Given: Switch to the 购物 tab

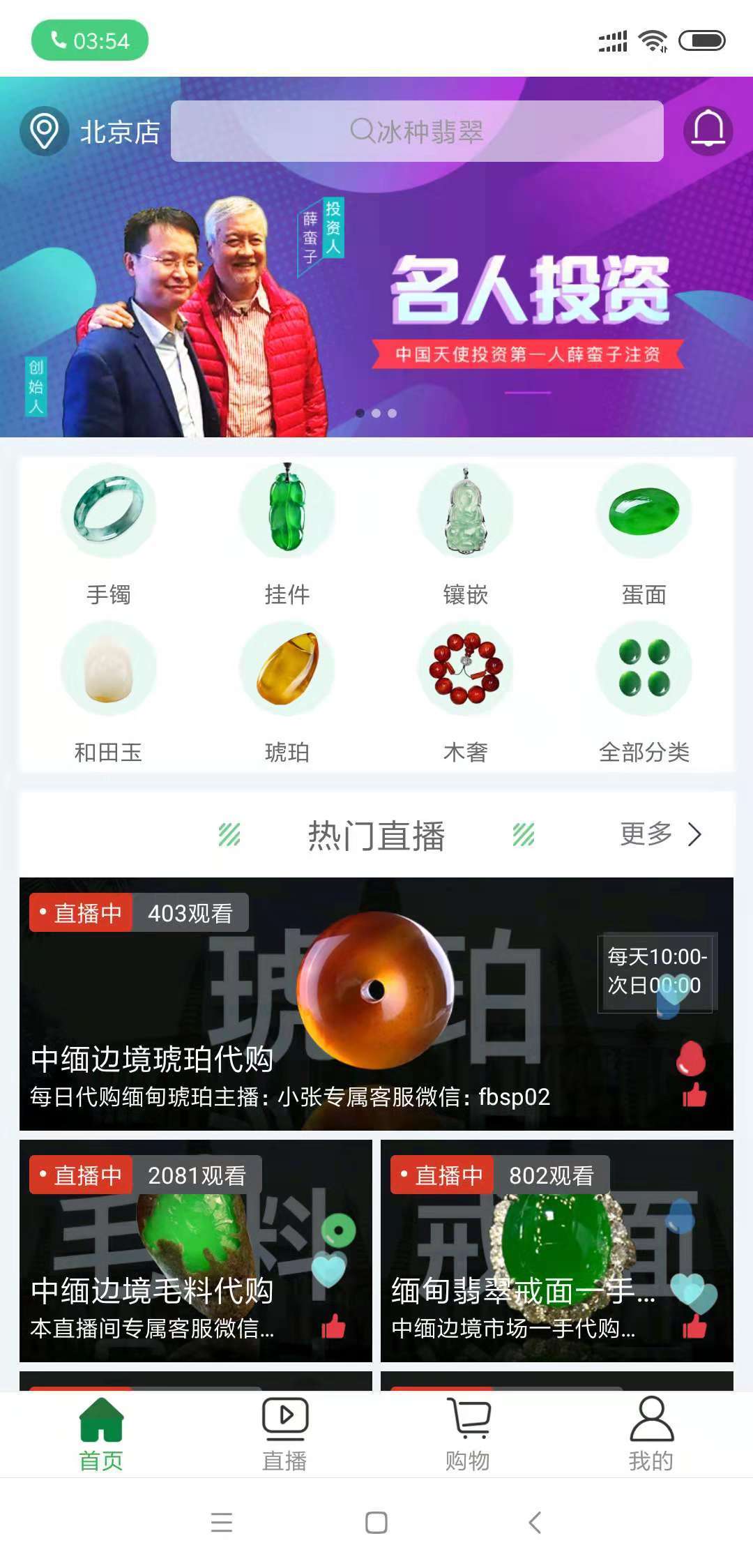Looking at the screenshot, I should (x=468, y=1435).
